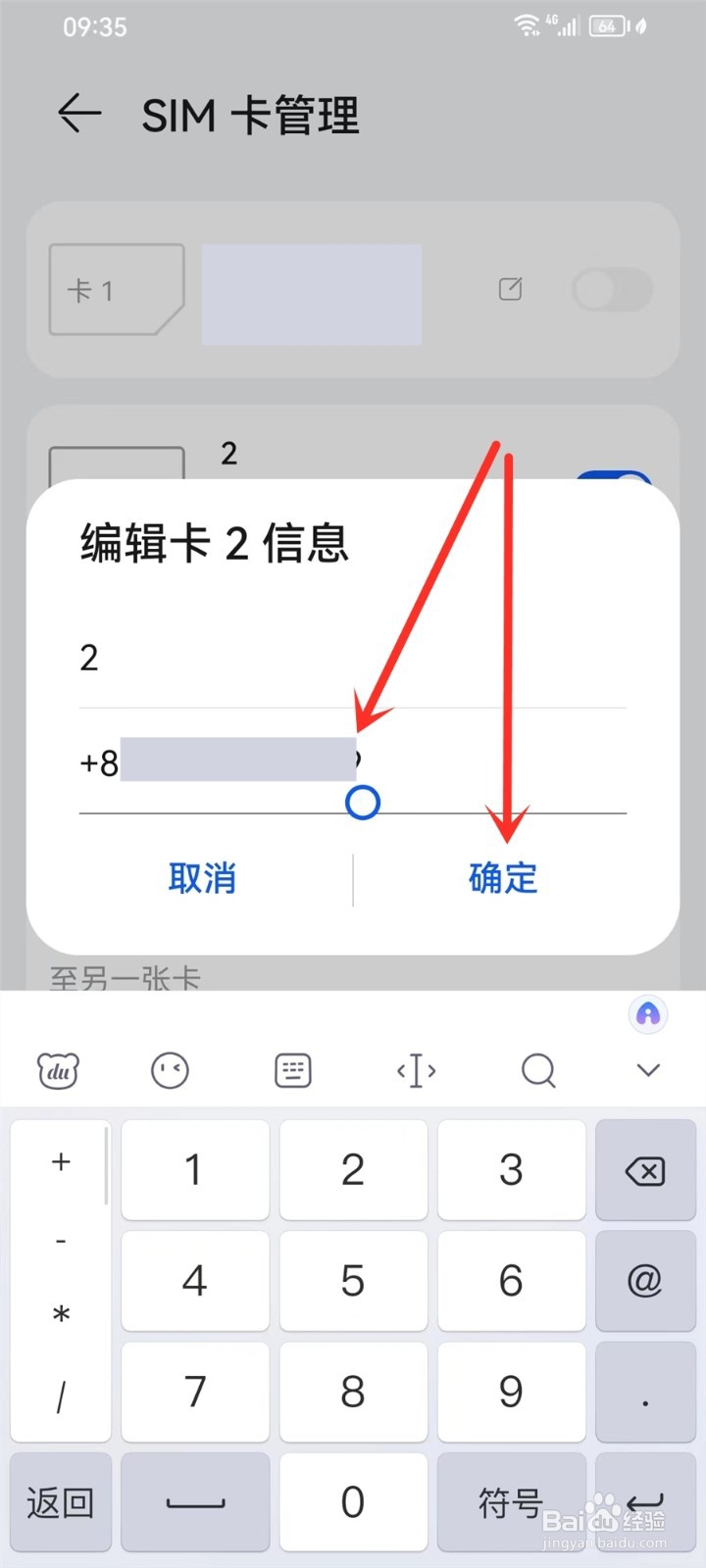Open the emoji panel from the keyboard toolbar
Image resolution: width=706 pixels, height=1568 pixels.
[x=169, y=1070]
